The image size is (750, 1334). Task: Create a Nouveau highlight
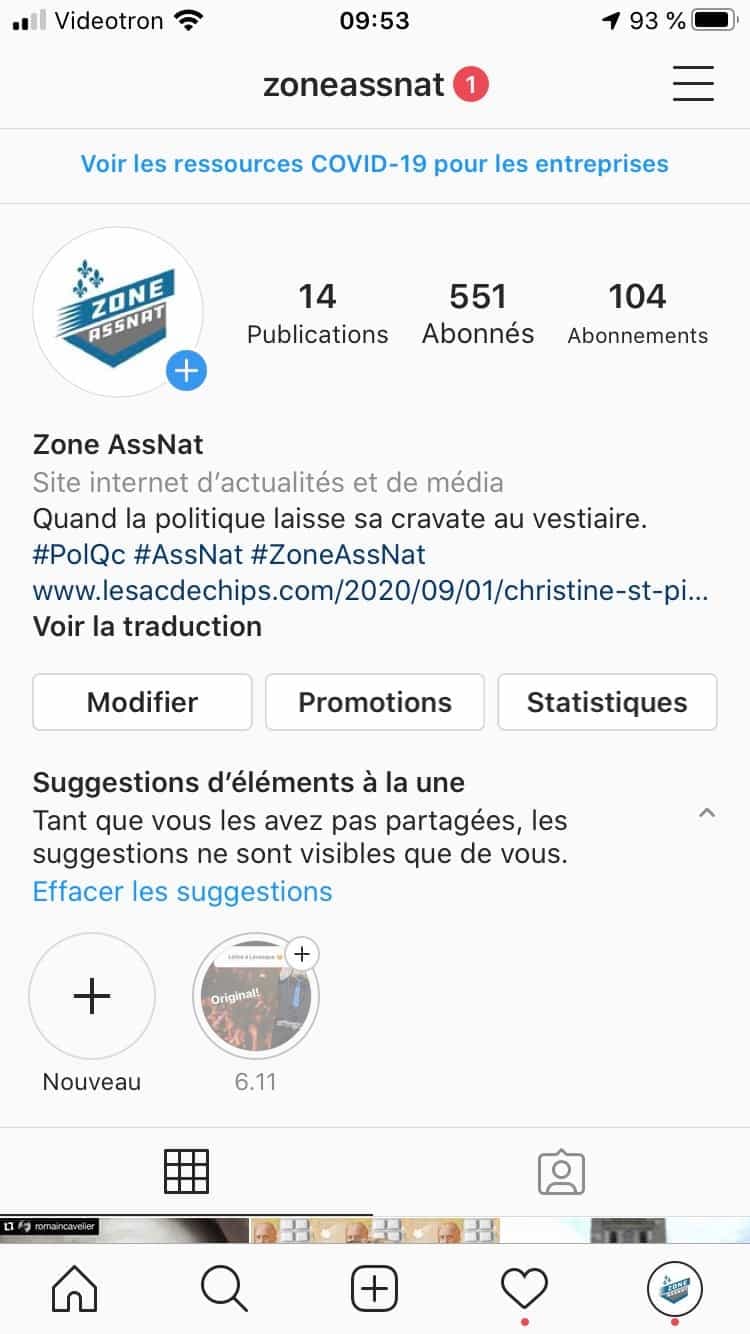tap(92, 996)
